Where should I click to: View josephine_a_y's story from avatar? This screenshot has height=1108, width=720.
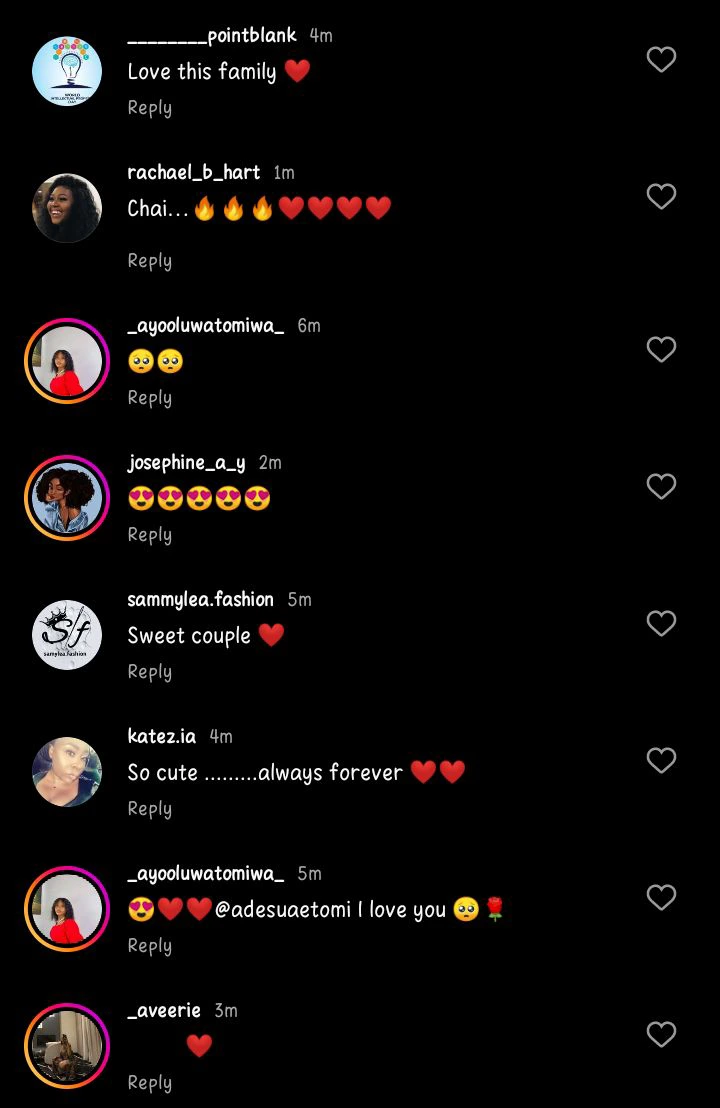pos(67,498)
